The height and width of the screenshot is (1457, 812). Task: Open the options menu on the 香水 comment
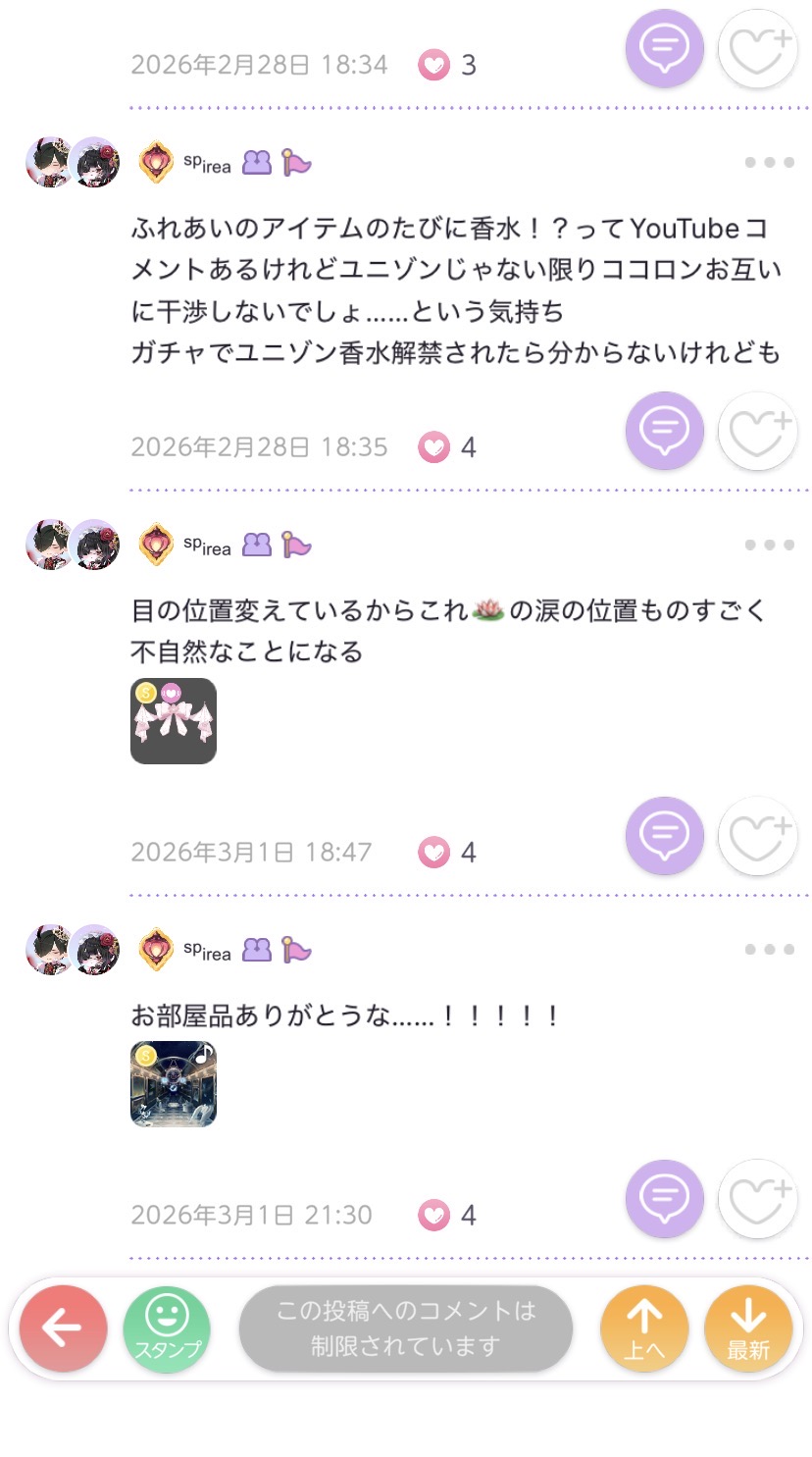pos(769,163)
